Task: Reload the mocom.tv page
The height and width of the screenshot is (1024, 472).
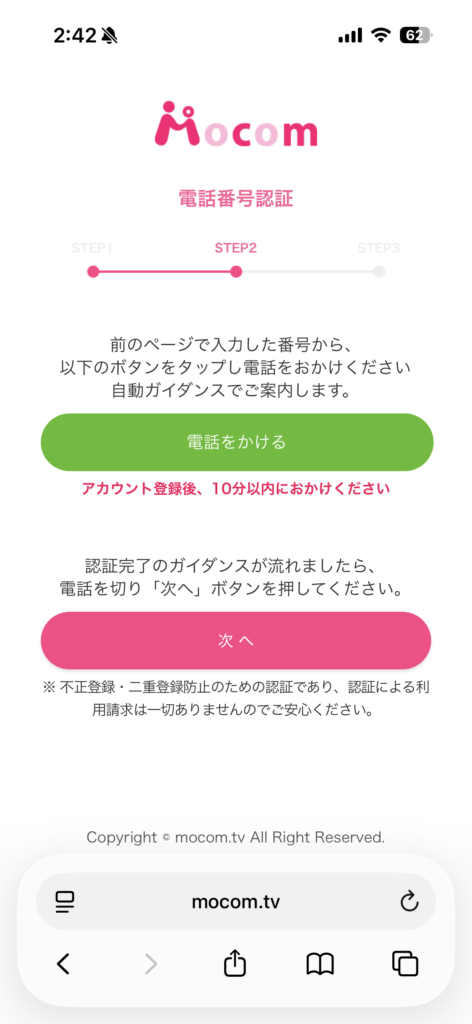Action: point(409,902)
